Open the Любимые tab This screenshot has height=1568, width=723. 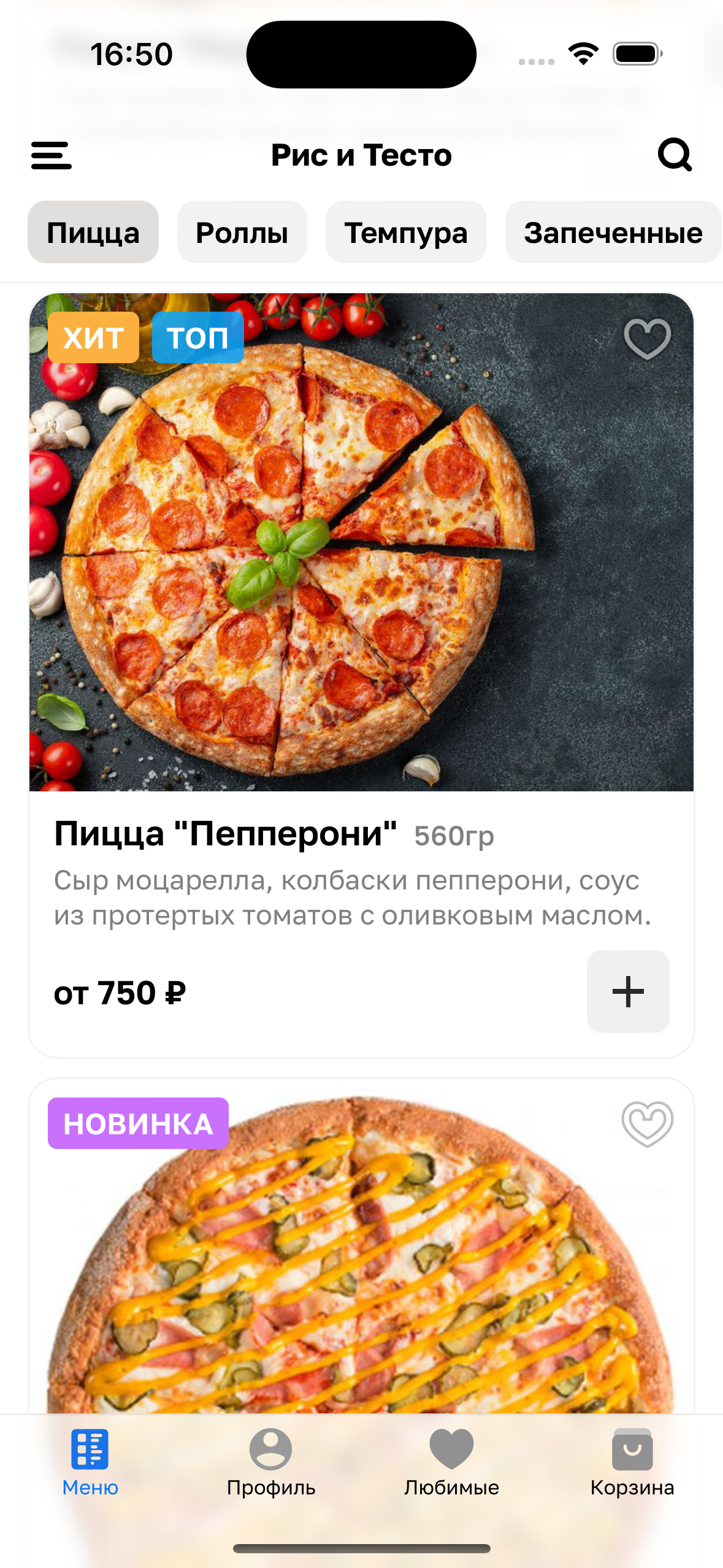451,1462
